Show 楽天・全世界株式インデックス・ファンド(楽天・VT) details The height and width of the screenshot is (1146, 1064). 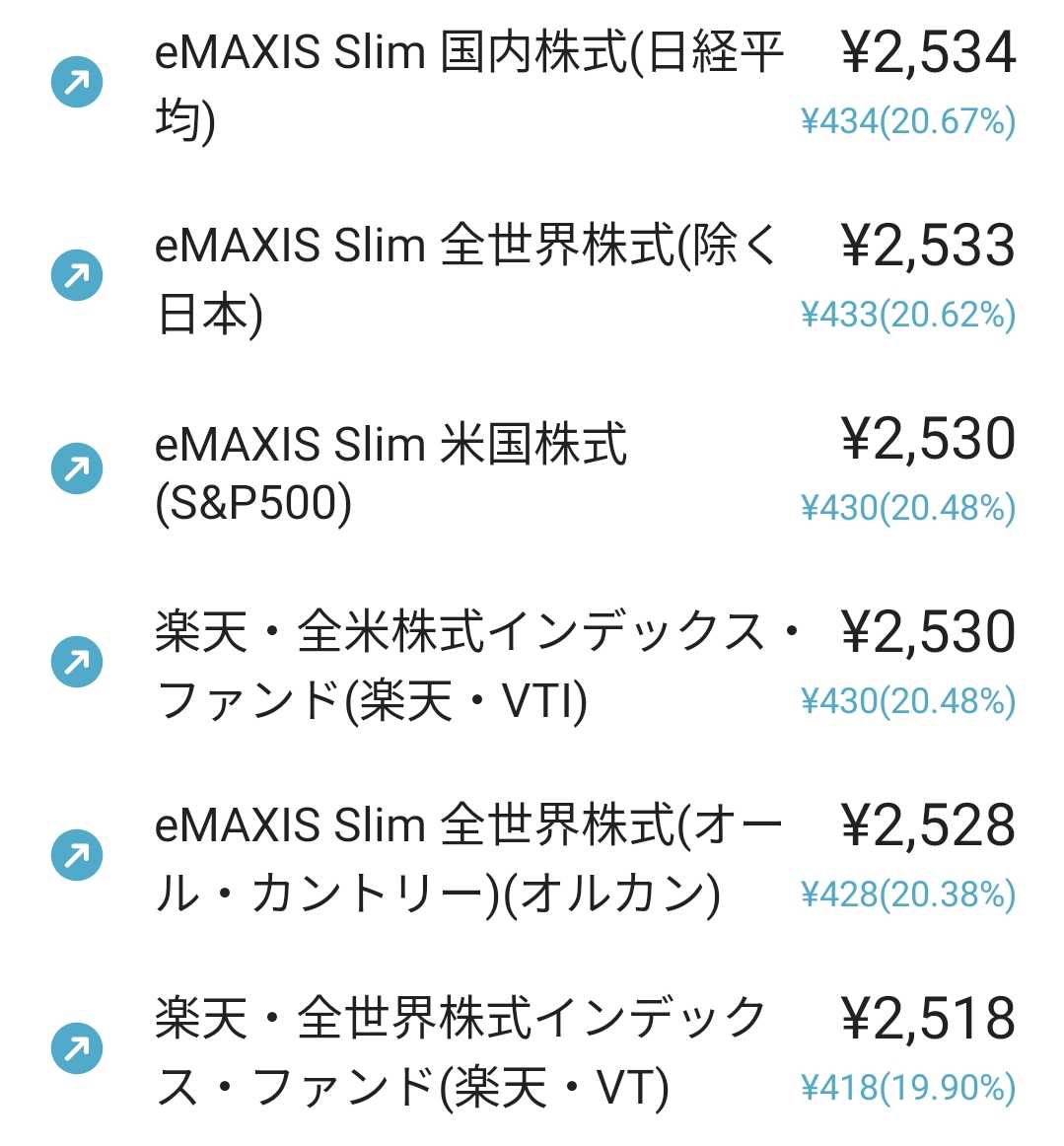click(461, 1052)
